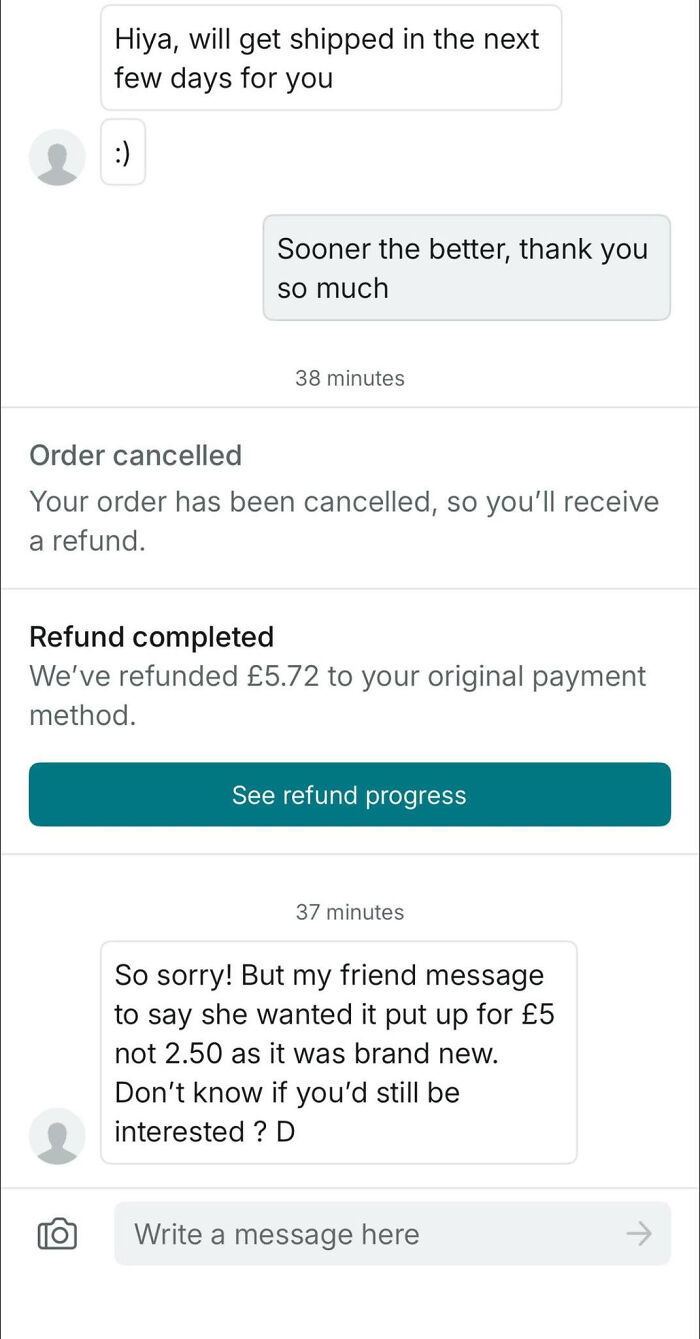The height and width of the screenshot is (1339, 700).
Task: Tap the See refund progress button
Action: tap(349, 795)
